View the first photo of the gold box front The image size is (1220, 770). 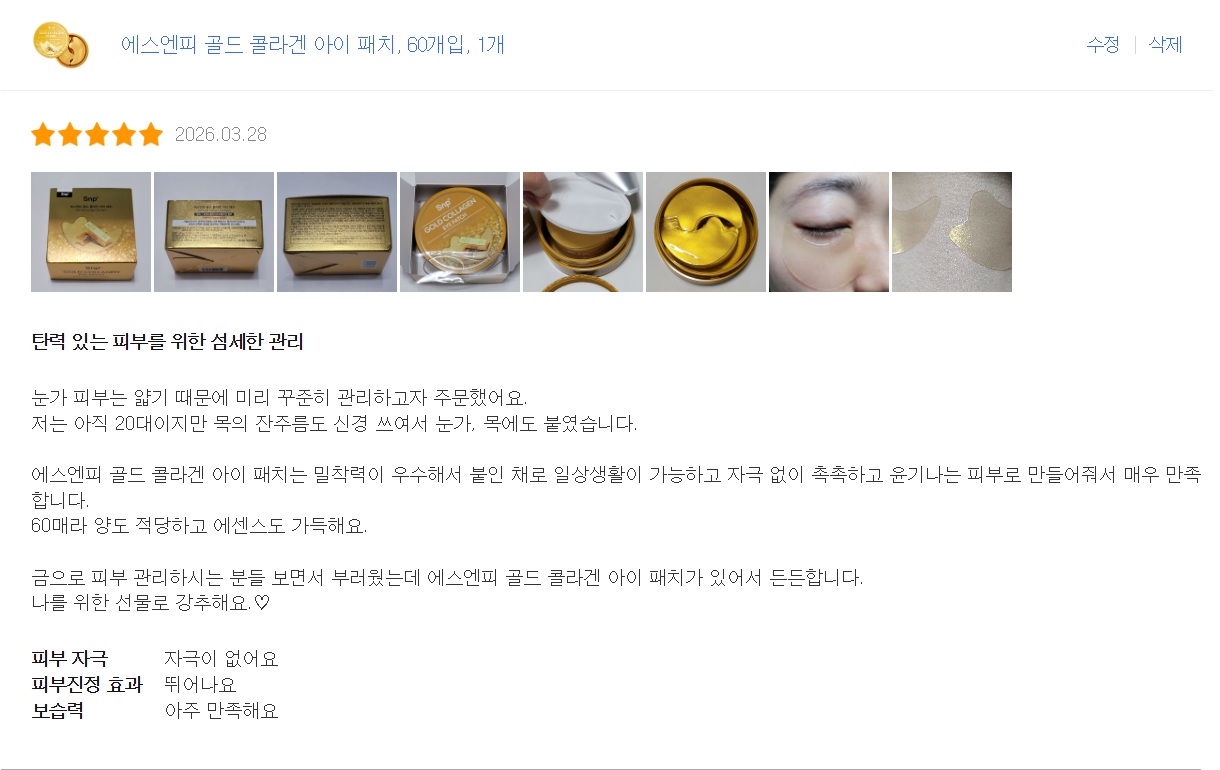(x=91, y=232)
